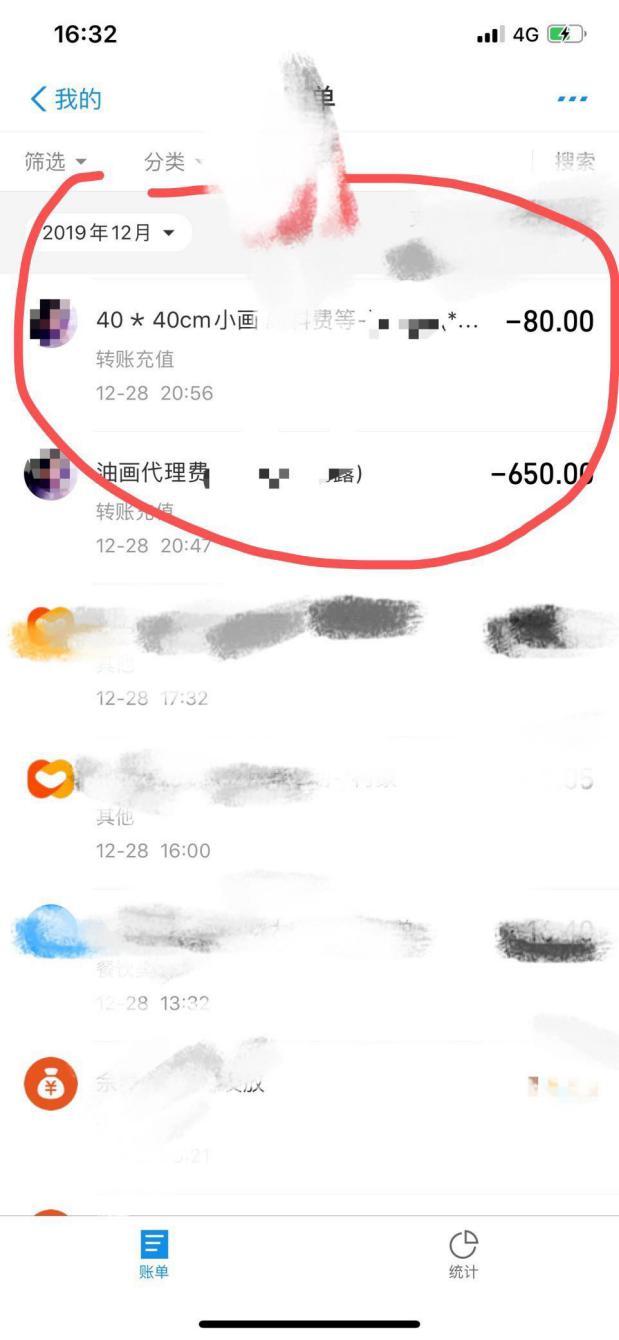
Task: Switch to the 统计 tab
Action: tap(463, 1254)
